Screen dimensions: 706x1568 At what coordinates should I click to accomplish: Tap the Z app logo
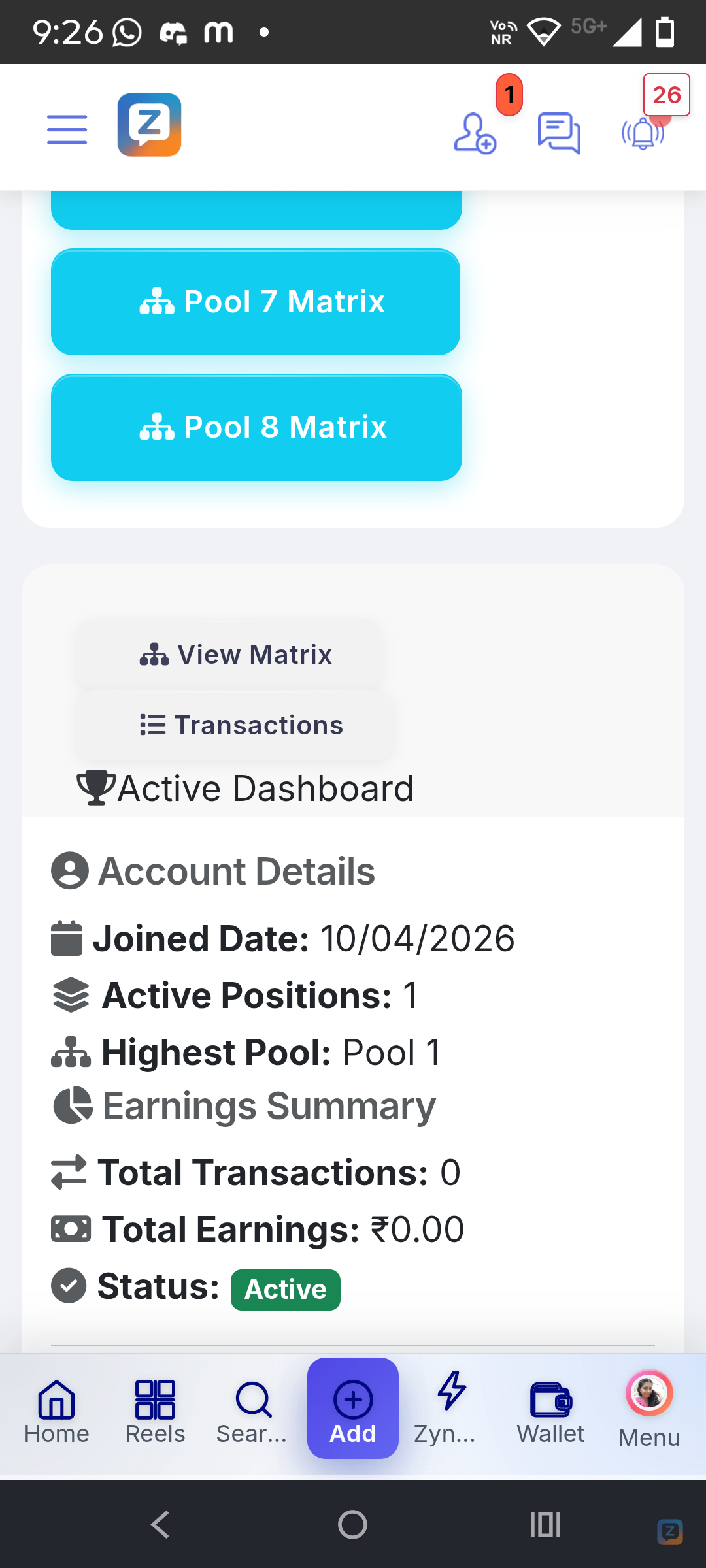(149, 125)
